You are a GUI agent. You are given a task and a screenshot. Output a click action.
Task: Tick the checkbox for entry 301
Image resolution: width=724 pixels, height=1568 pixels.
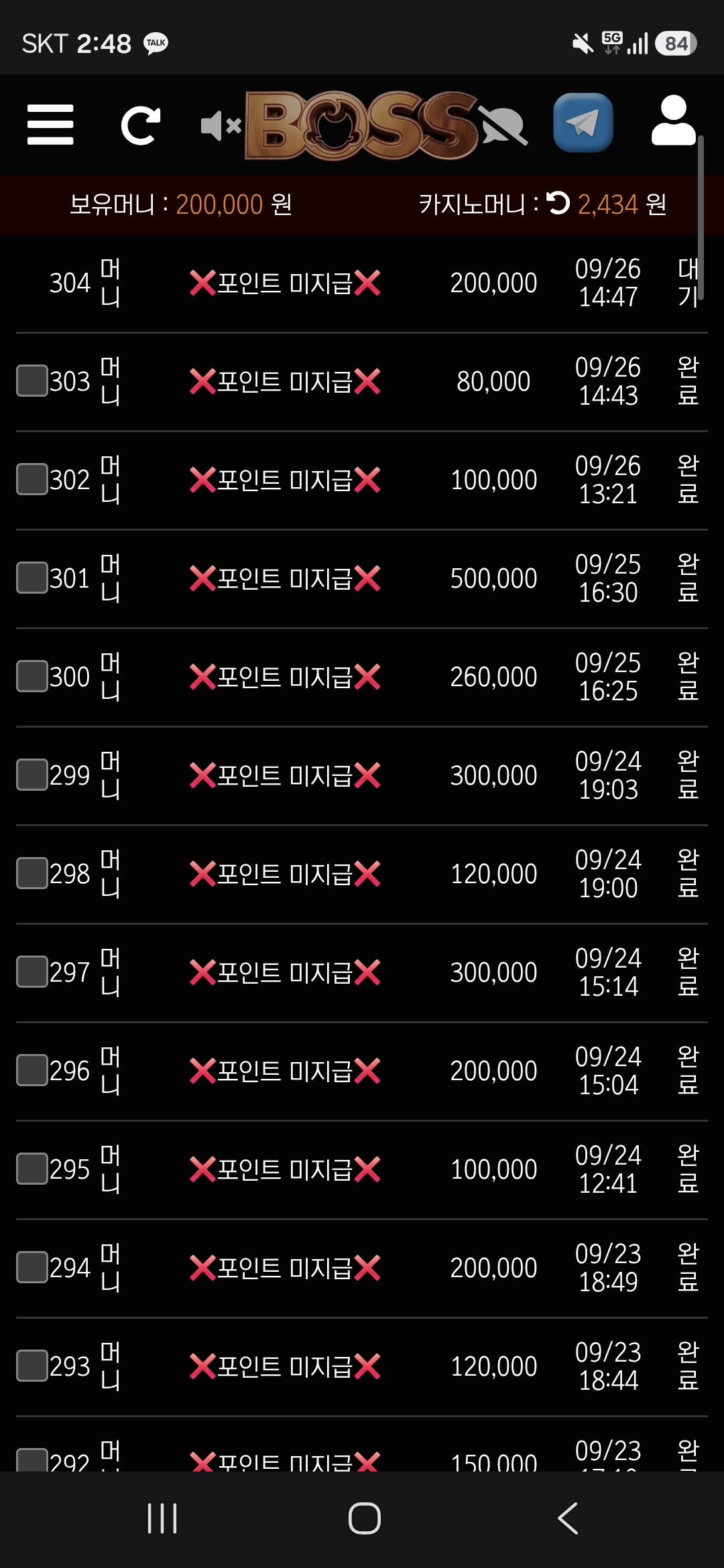(x=32, y=578)
